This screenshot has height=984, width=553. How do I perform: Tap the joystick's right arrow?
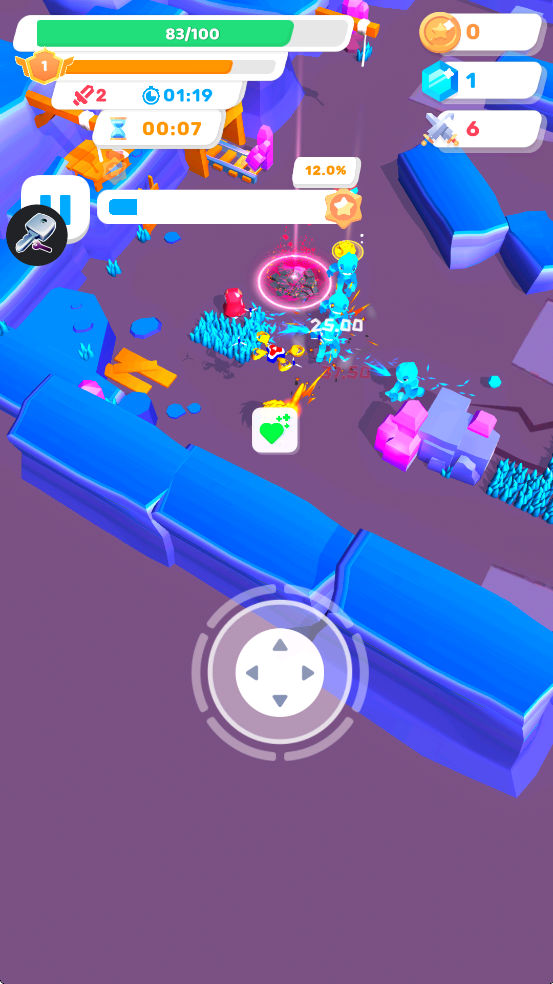point(308,673)
